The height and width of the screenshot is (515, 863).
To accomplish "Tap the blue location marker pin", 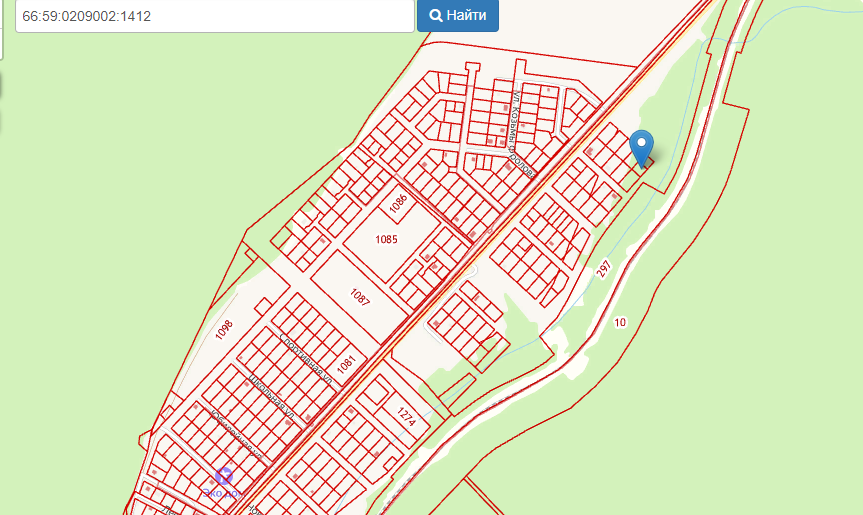I will coord(642,146).
